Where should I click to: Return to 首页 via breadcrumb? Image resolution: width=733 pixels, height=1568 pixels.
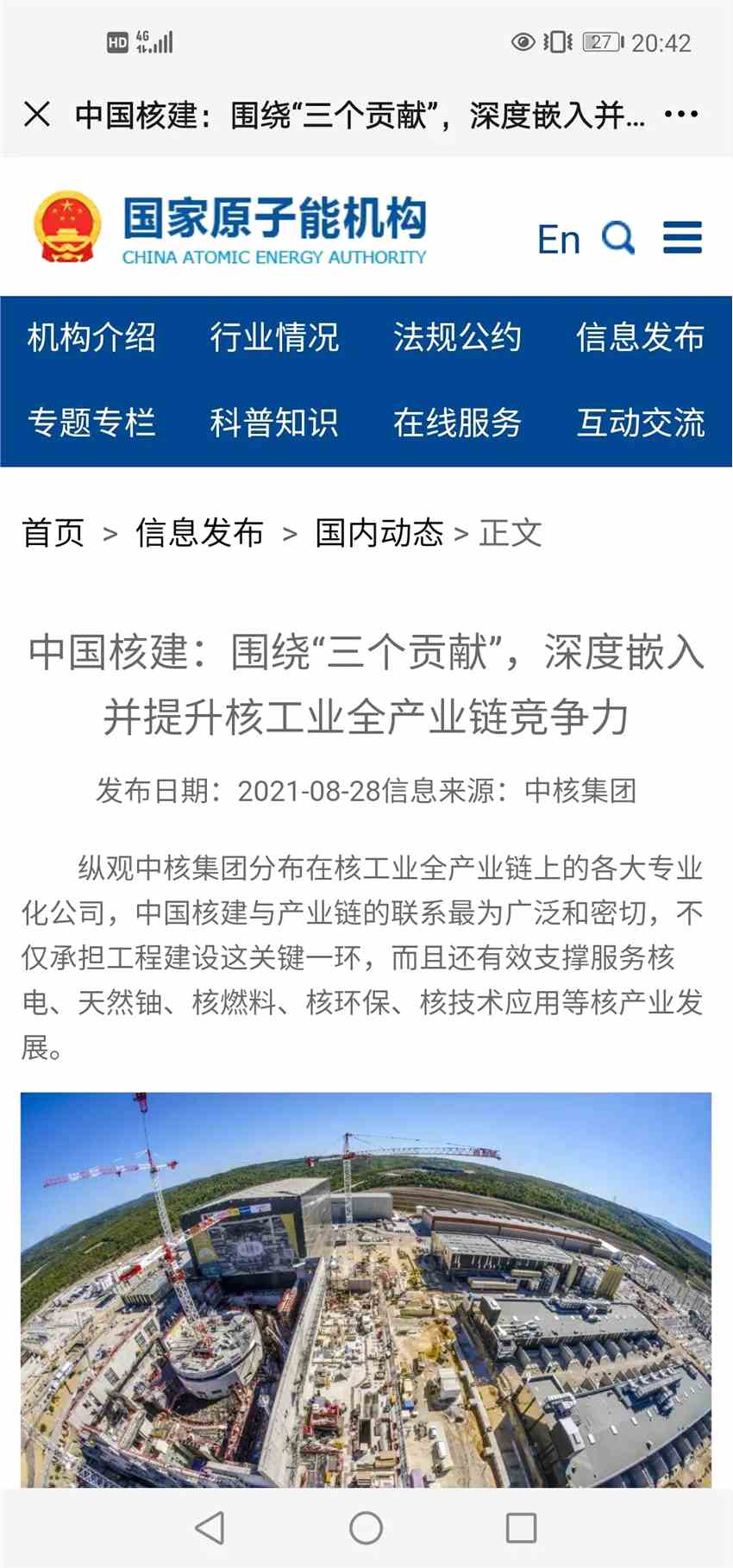tap(53, 533)
